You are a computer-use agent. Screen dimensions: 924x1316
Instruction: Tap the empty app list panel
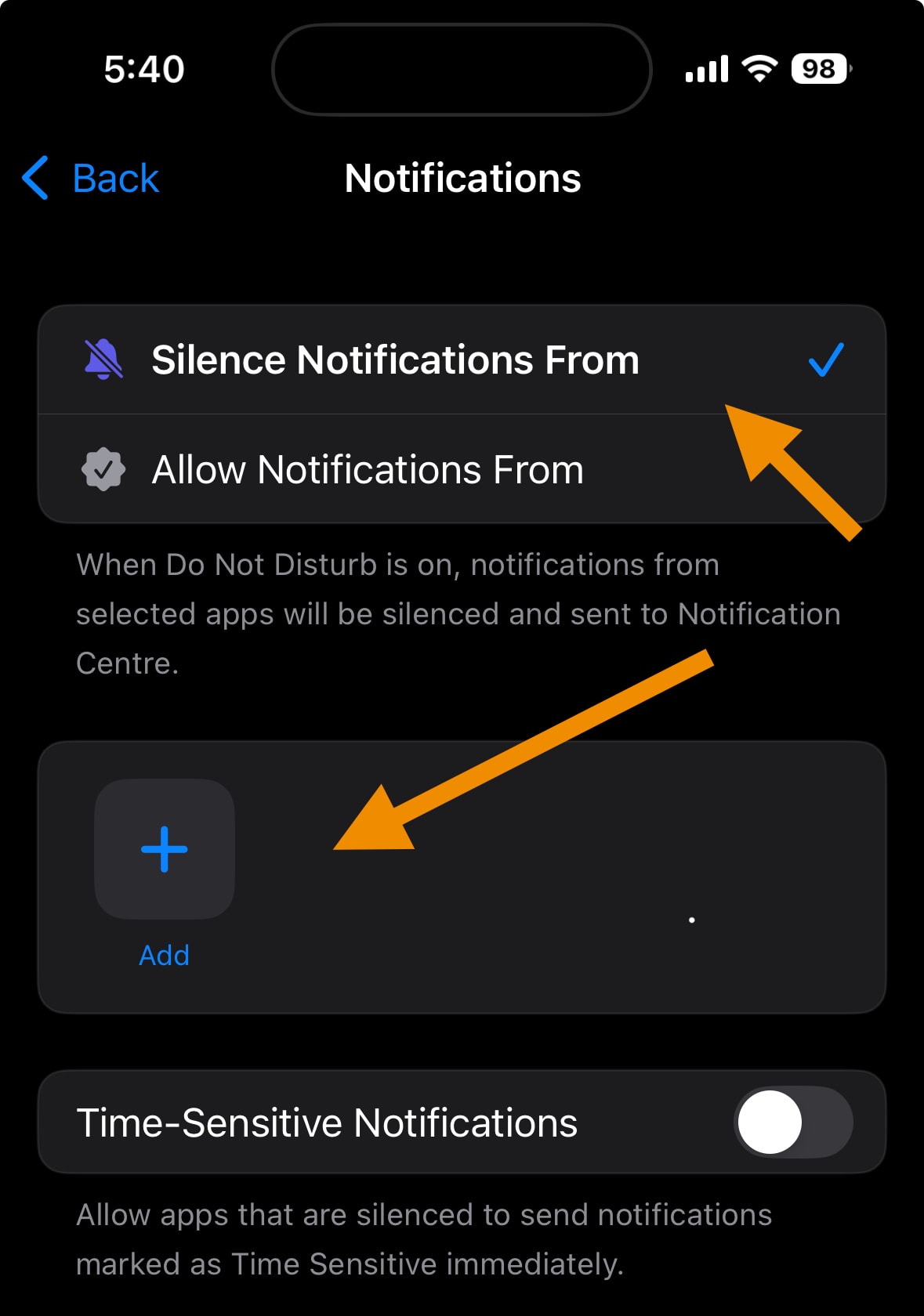point(549,877)
